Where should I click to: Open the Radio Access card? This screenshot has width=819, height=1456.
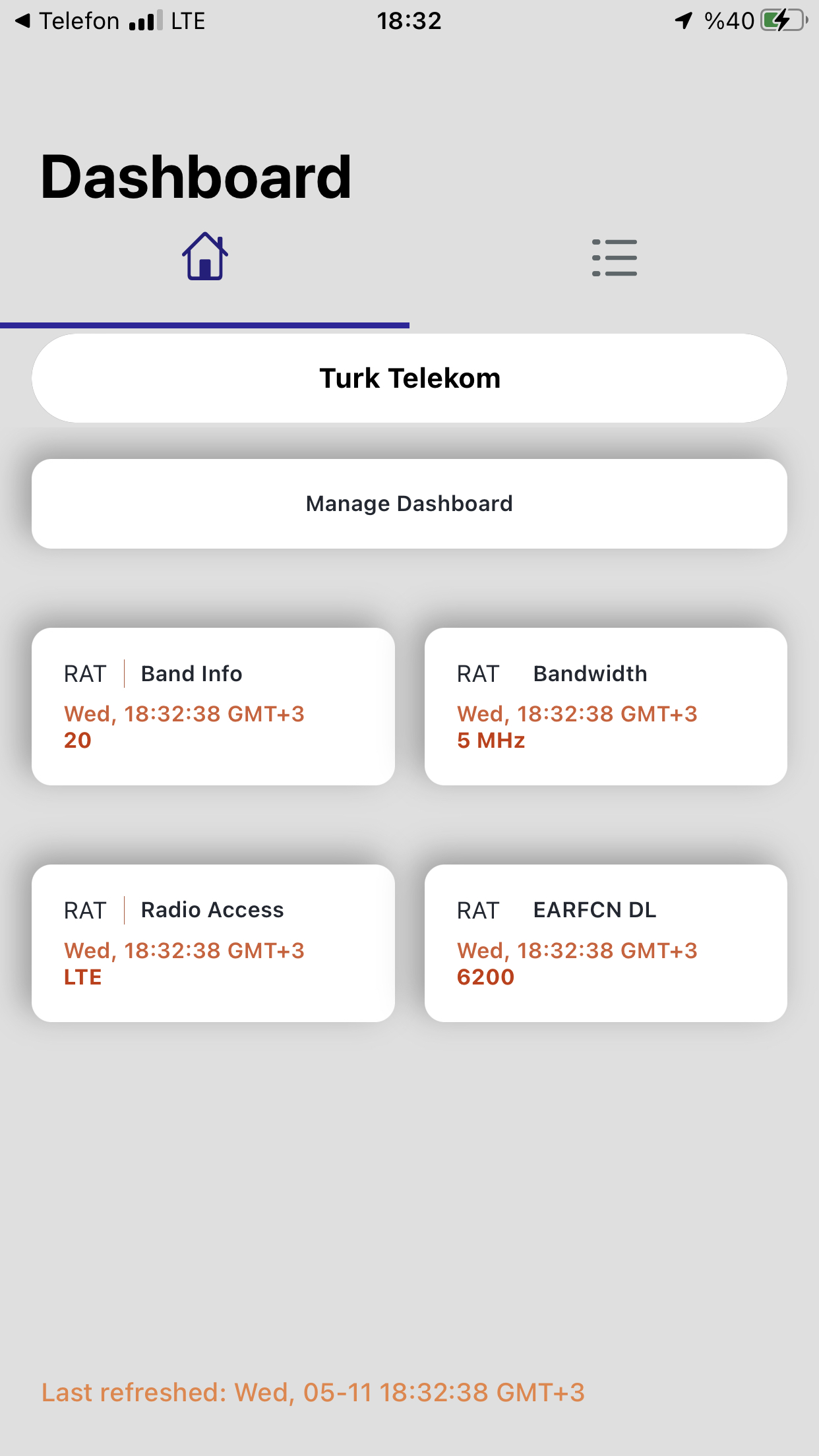(x=213, y=943)
